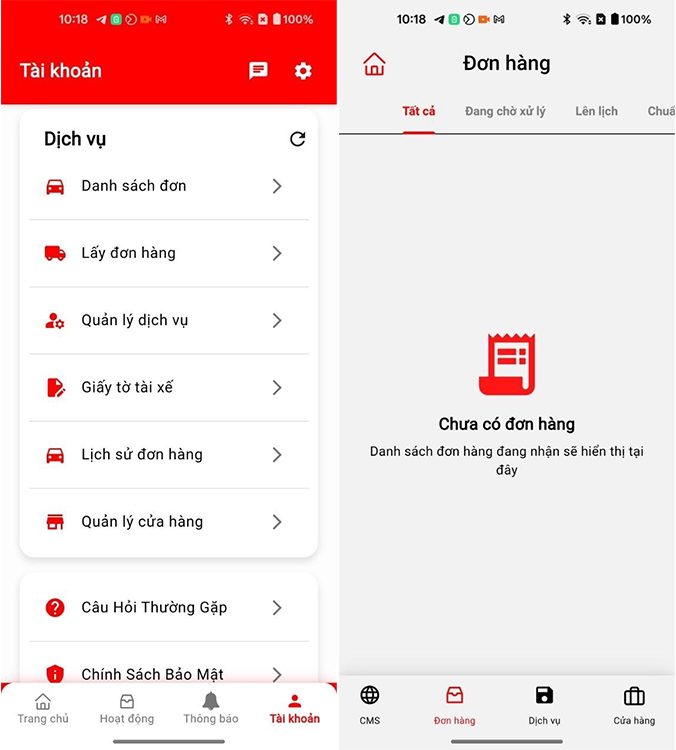The height and width of the screenshot is (750, 676).
Task: Open the messages icon in Tài khoản header
Action: (258, 71)
